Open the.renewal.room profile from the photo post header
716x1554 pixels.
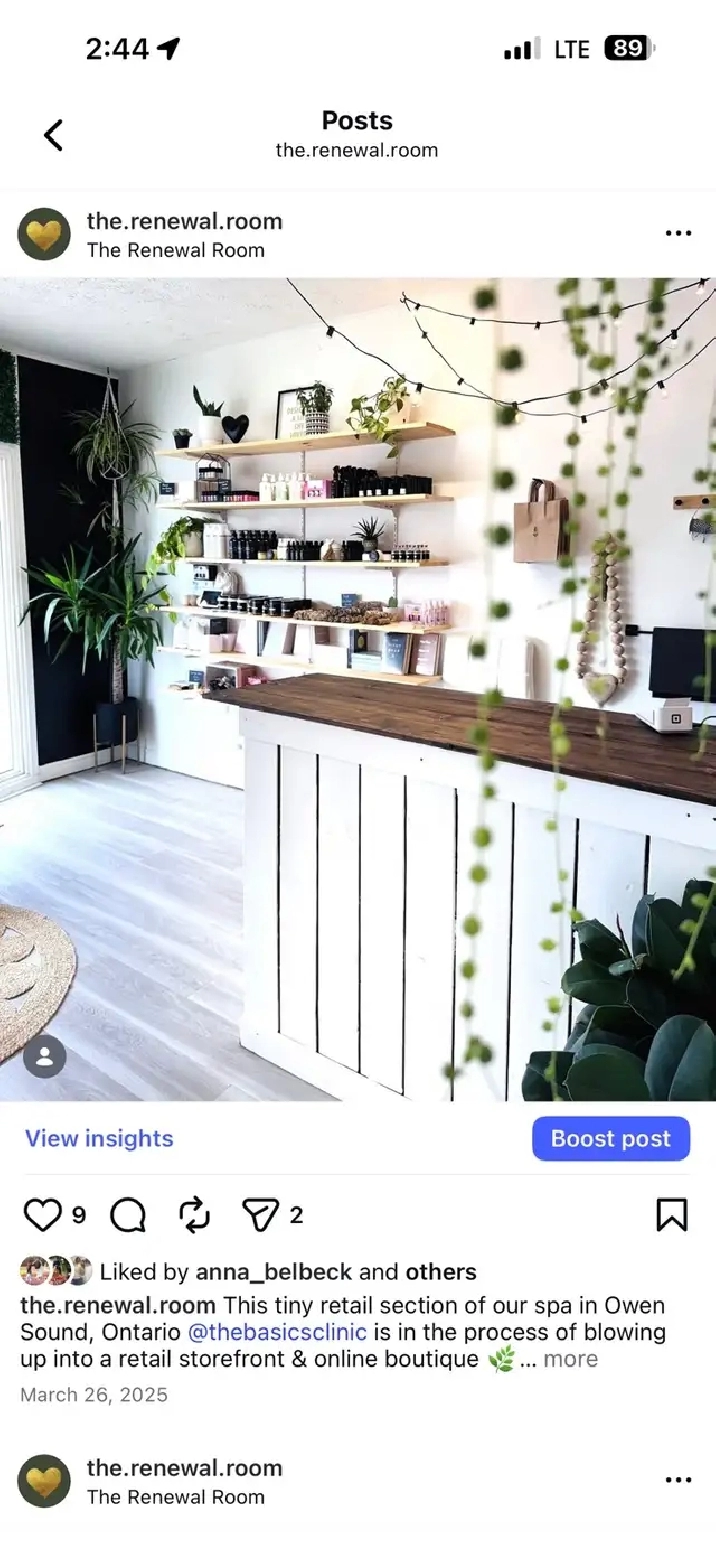[184, 222]
